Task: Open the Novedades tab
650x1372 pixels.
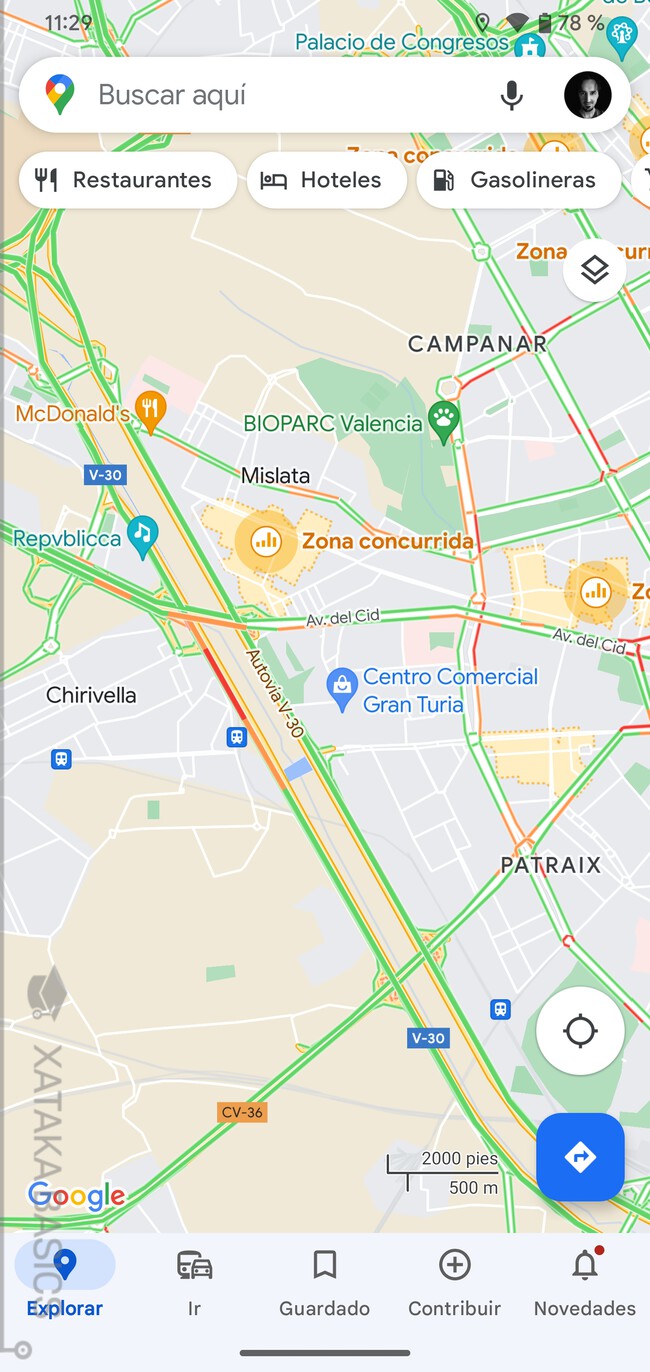Action: coord(585,1282)
